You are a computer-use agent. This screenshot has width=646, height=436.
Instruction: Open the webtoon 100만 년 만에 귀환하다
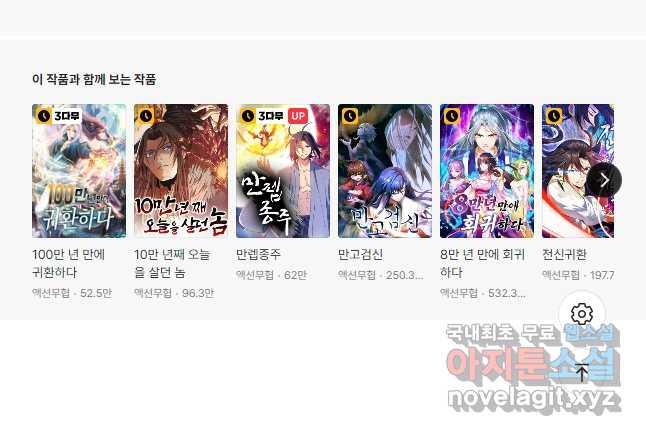(79, 171)
